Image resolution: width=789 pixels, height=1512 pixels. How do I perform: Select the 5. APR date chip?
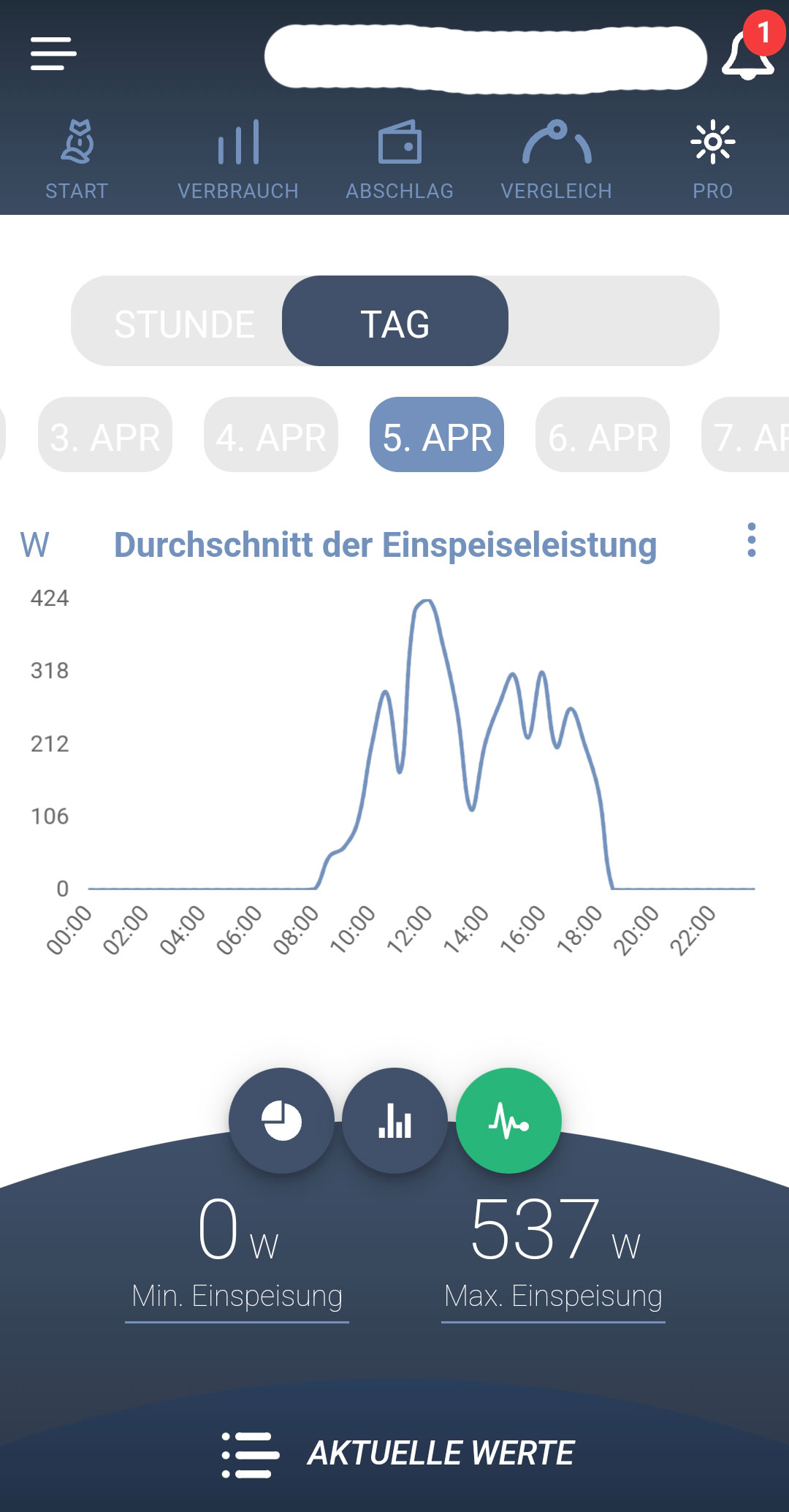(437, 436)
